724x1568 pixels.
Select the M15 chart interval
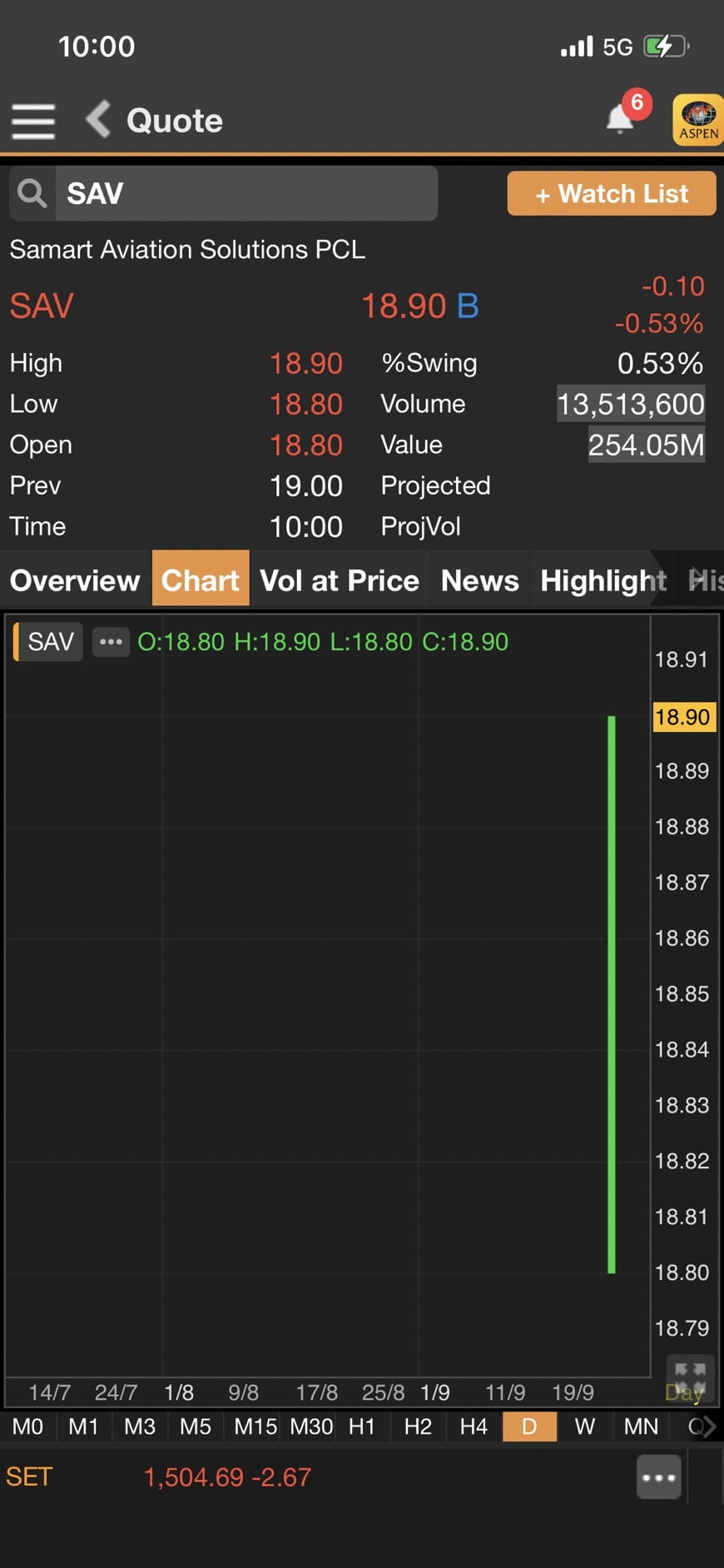(x=255, y=1426)
